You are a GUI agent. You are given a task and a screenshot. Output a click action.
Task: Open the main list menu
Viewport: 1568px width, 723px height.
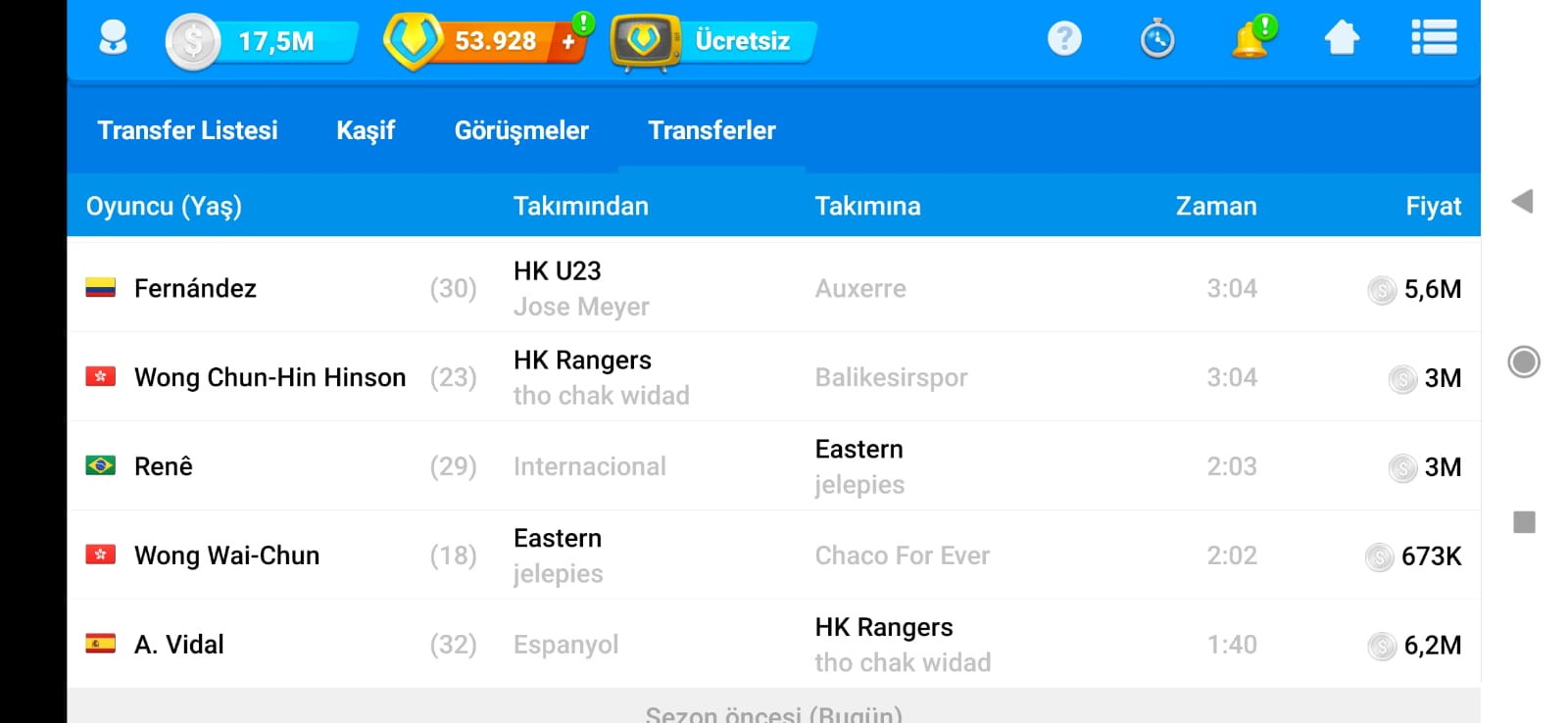pos(1434,39)
